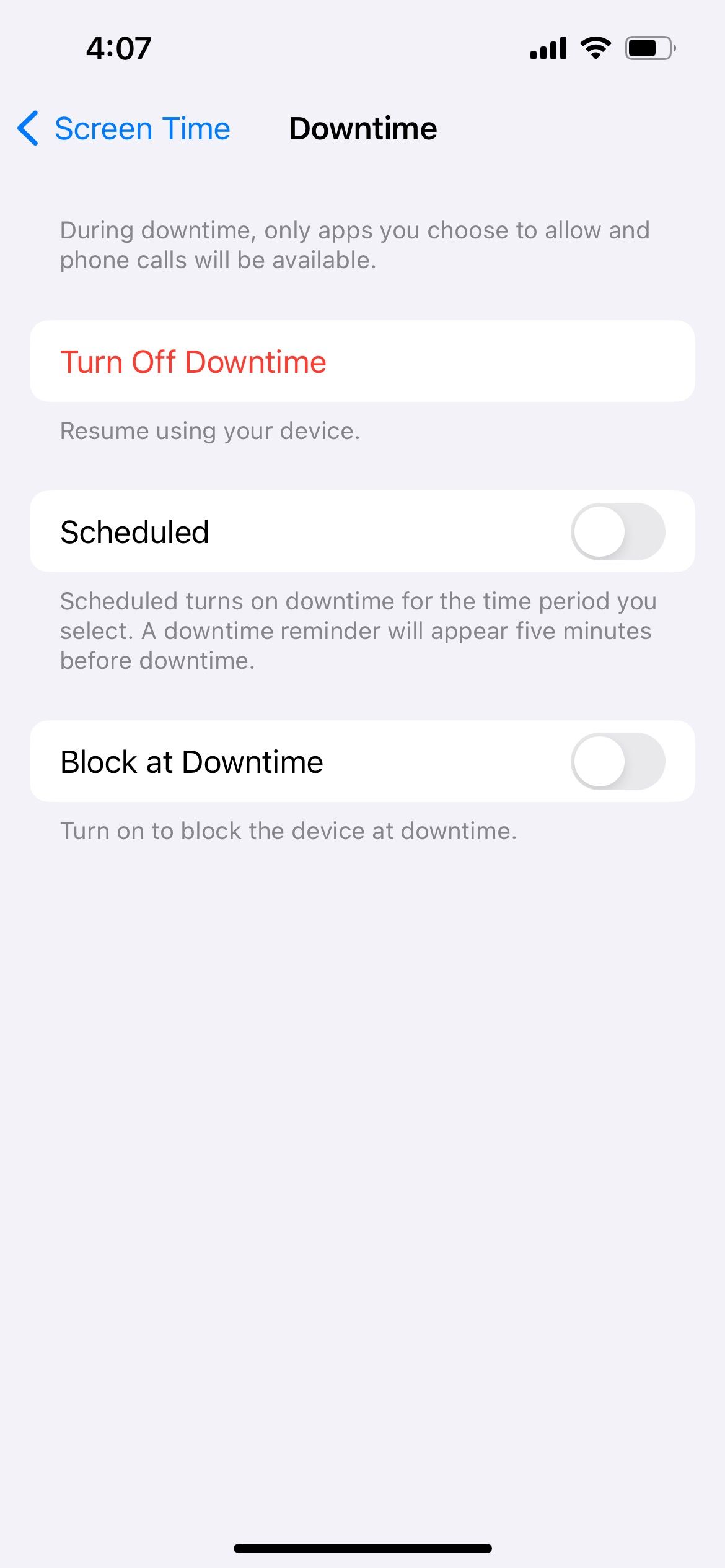725x1568 pixels.
Task: Tap the clock showing 4:07
Action: pyautogui.click(x=118, y=47)
